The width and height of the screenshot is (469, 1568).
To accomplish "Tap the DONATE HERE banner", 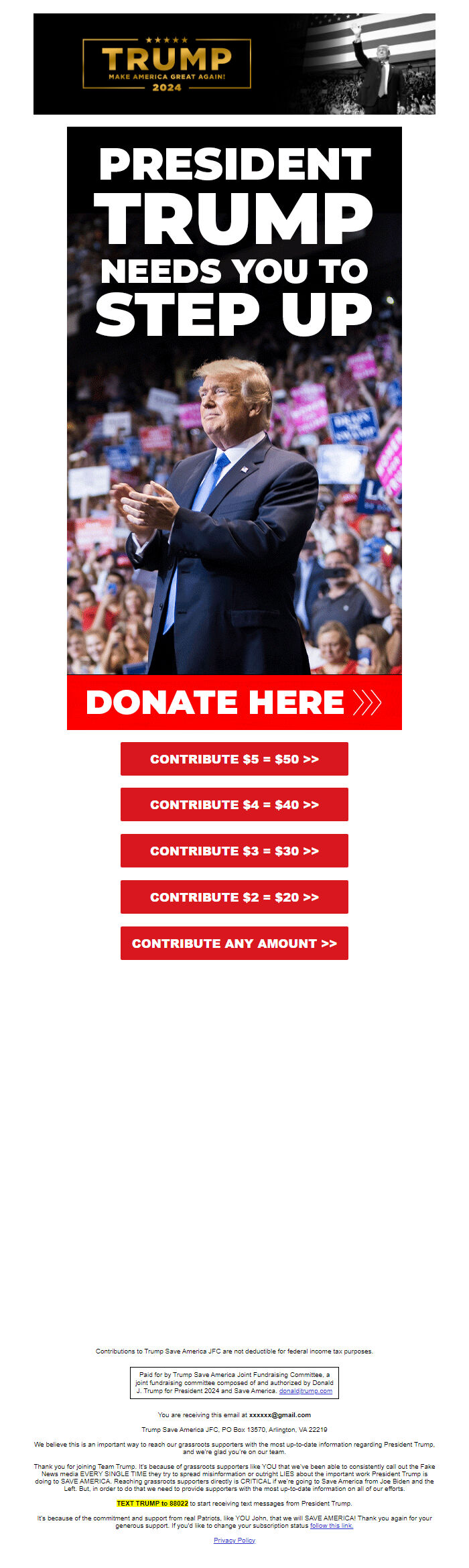I will [x=234, y=702].
